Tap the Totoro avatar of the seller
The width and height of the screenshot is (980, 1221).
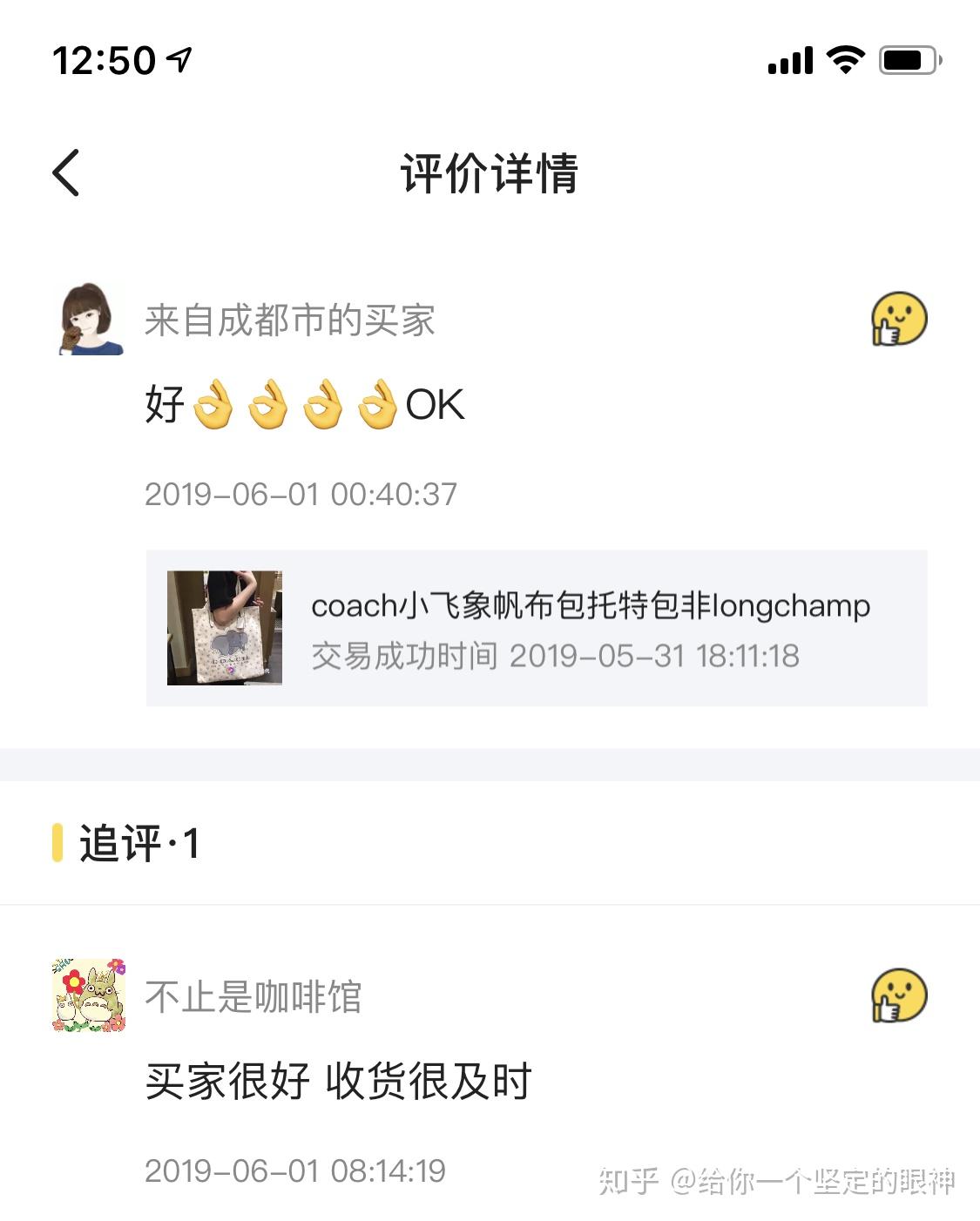pos(88,997)
